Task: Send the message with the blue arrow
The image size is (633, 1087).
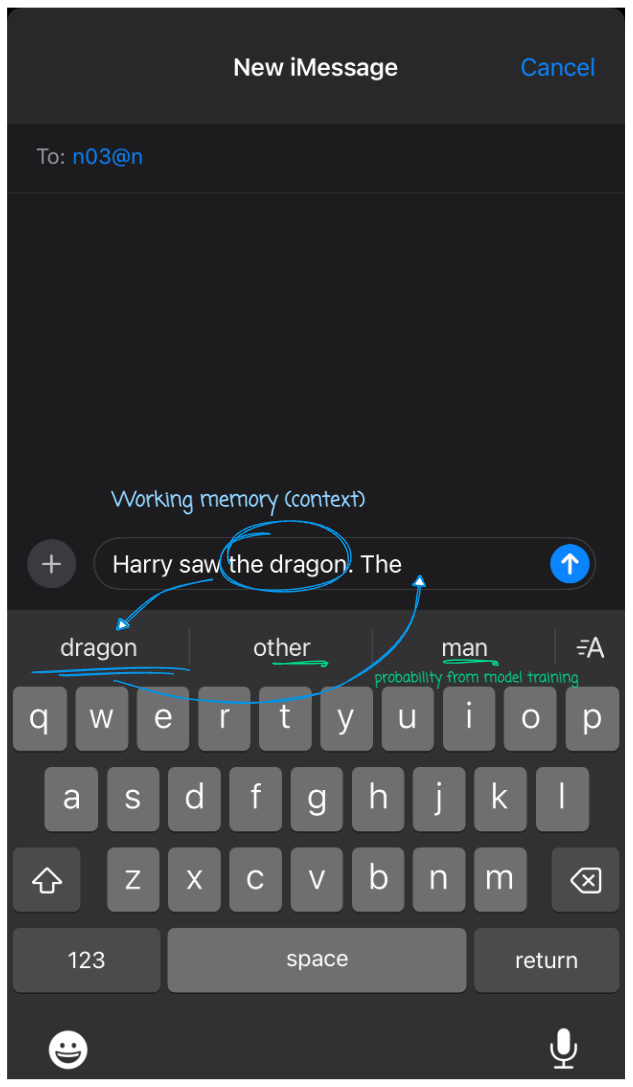Action: (569, 564)
